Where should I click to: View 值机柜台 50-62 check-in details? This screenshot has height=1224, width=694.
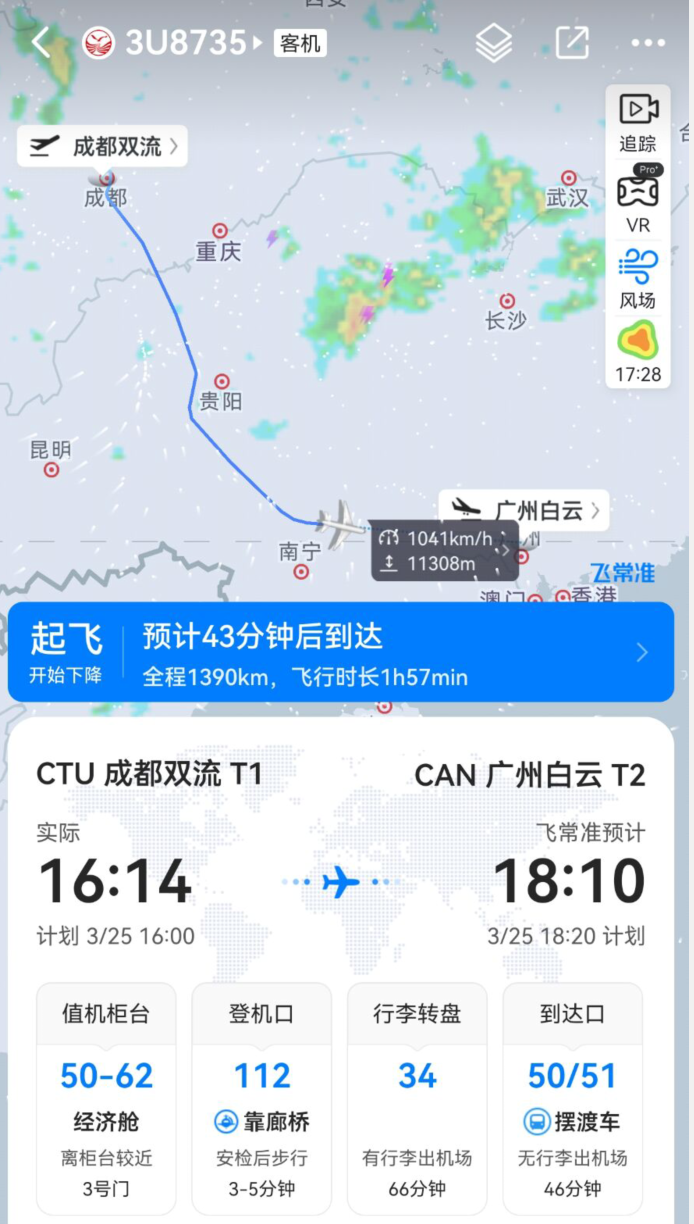(106, 1097)
